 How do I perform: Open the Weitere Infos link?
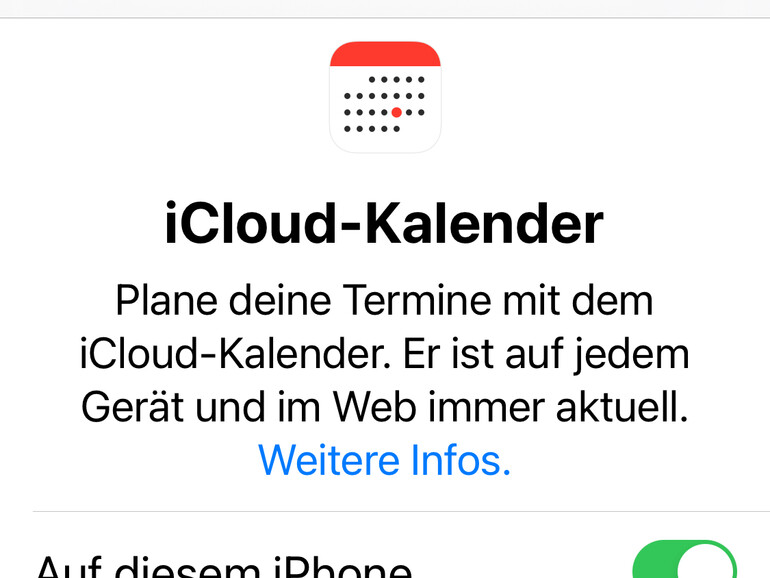[384, 459]
